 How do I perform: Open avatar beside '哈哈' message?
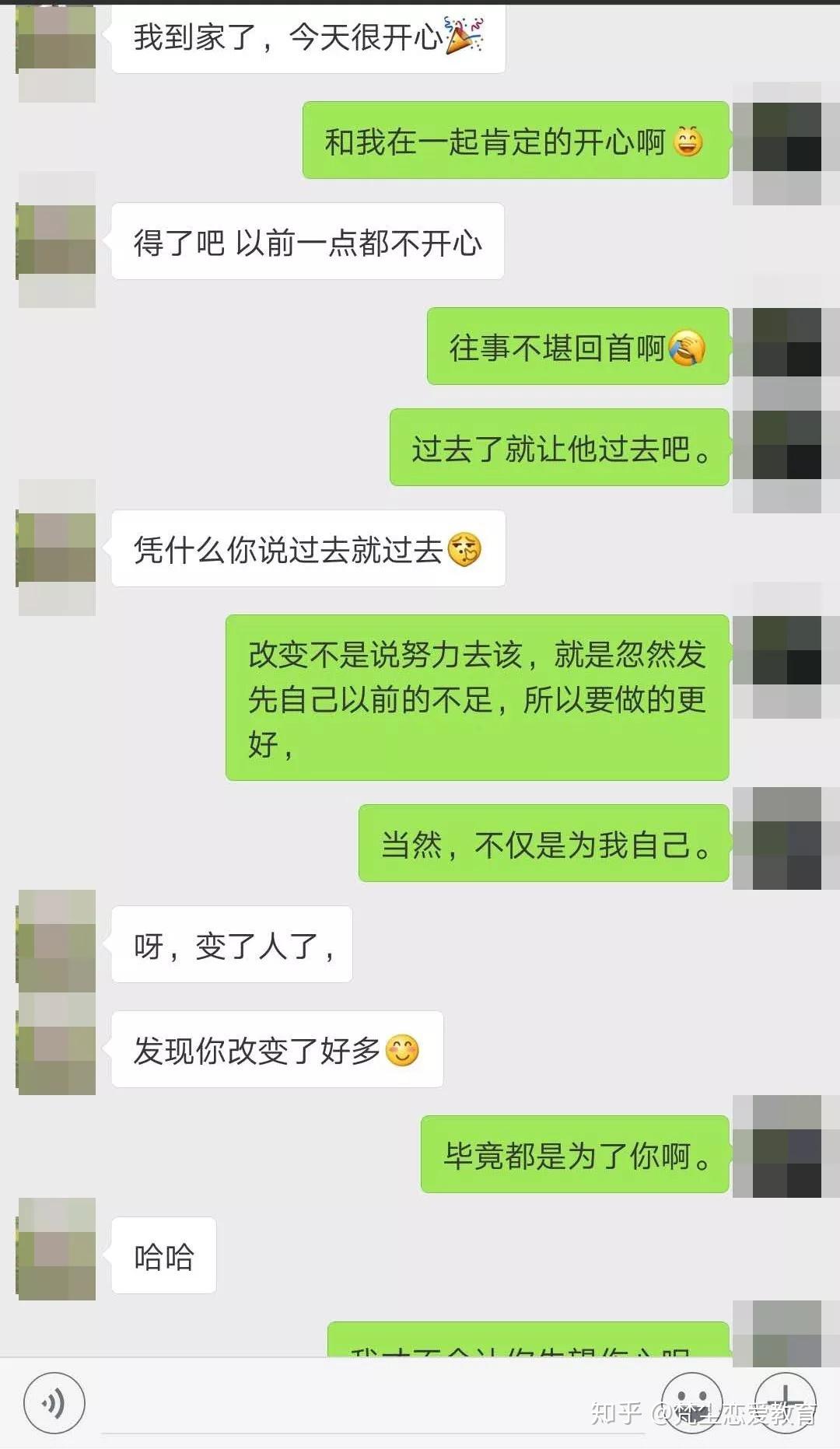click(x=57, y=1248)
